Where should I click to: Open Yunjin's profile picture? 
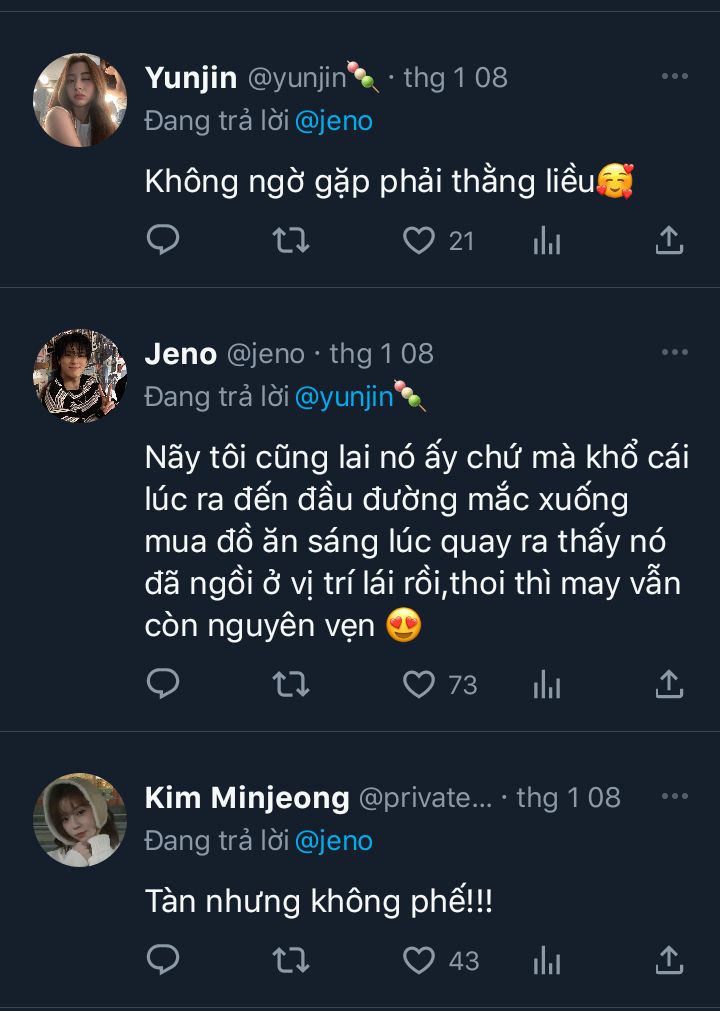(80, 100)
